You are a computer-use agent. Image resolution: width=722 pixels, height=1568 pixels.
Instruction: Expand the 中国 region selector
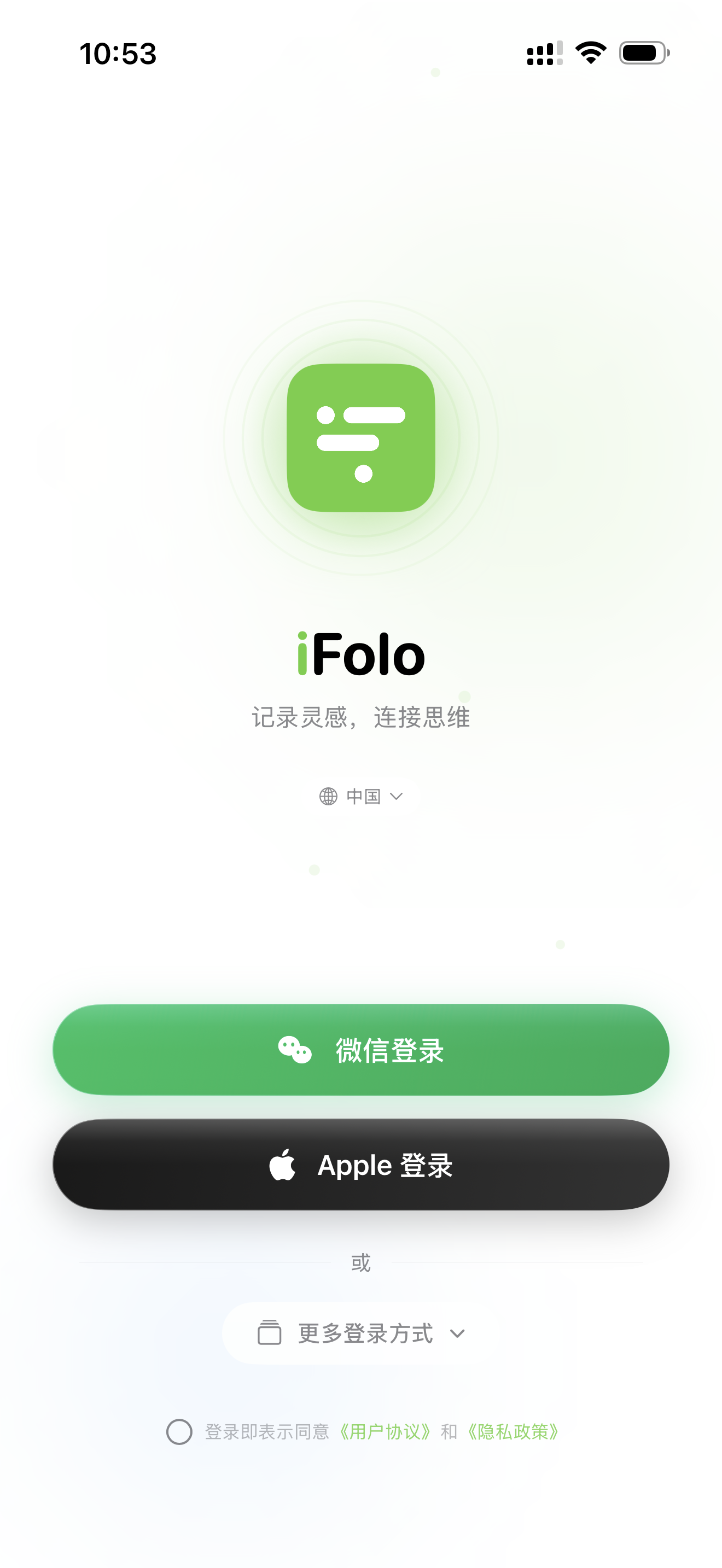click(x=361, y=795)
